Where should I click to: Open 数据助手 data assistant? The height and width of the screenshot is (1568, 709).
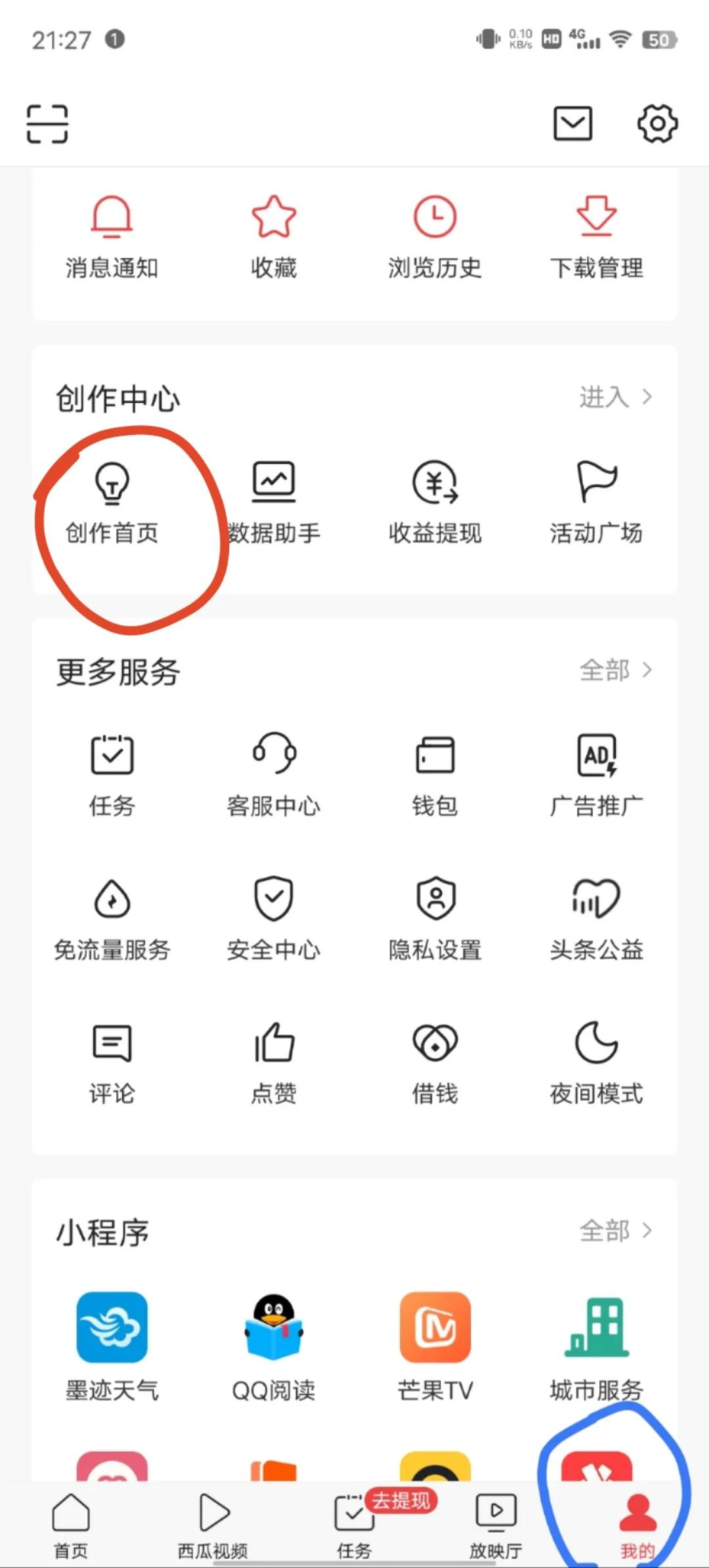coord(274,502)
